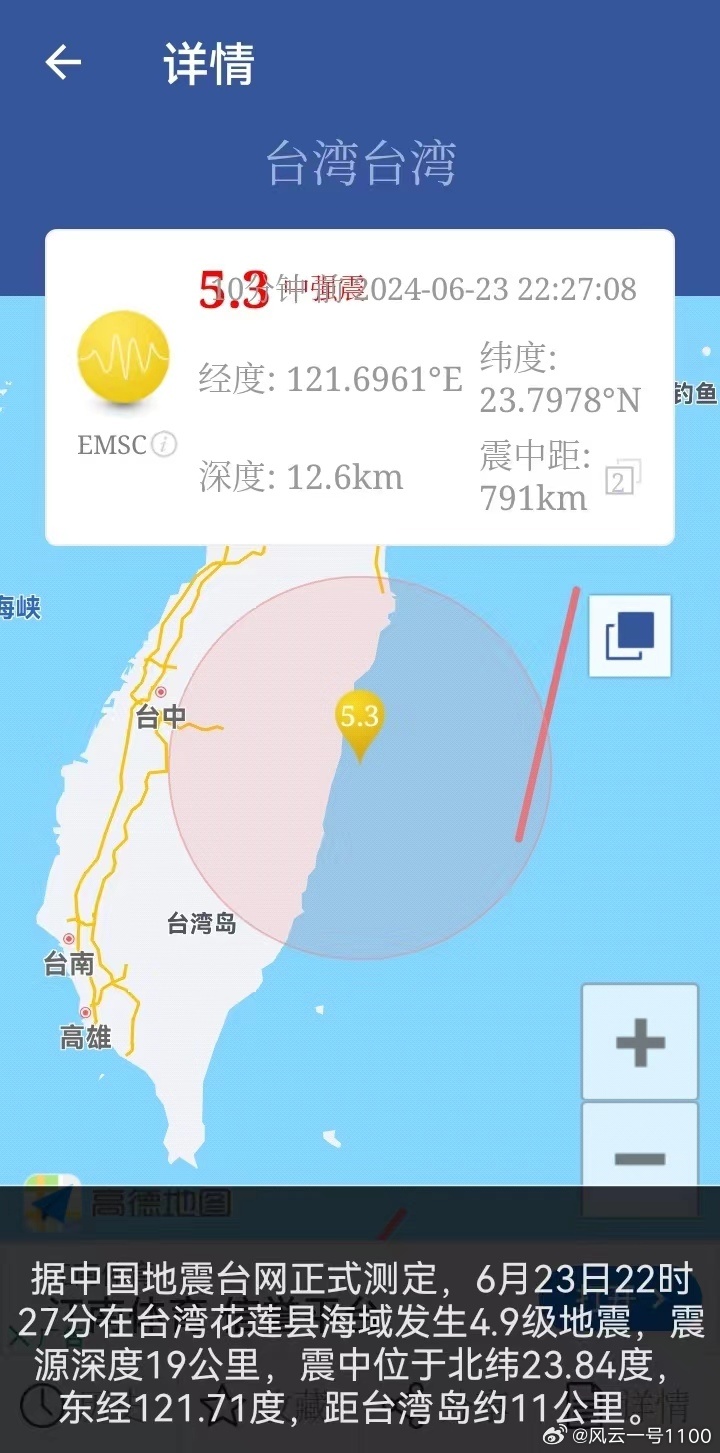This screenshot has height=1453, width=720.
Task: Zoom out on the map
Action: (x=640, y=1158)
